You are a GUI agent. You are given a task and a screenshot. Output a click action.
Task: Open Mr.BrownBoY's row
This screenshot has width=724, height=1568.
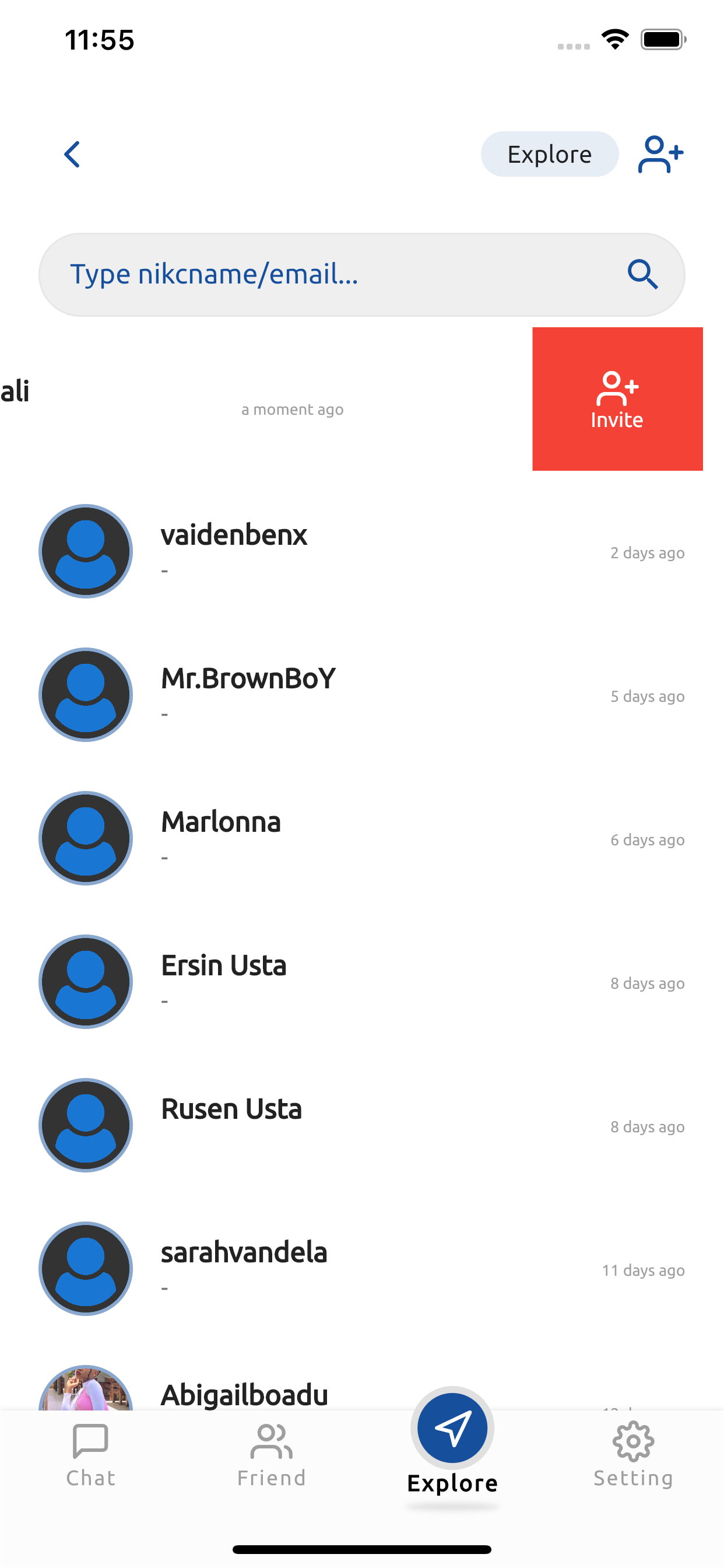(361, 695)
